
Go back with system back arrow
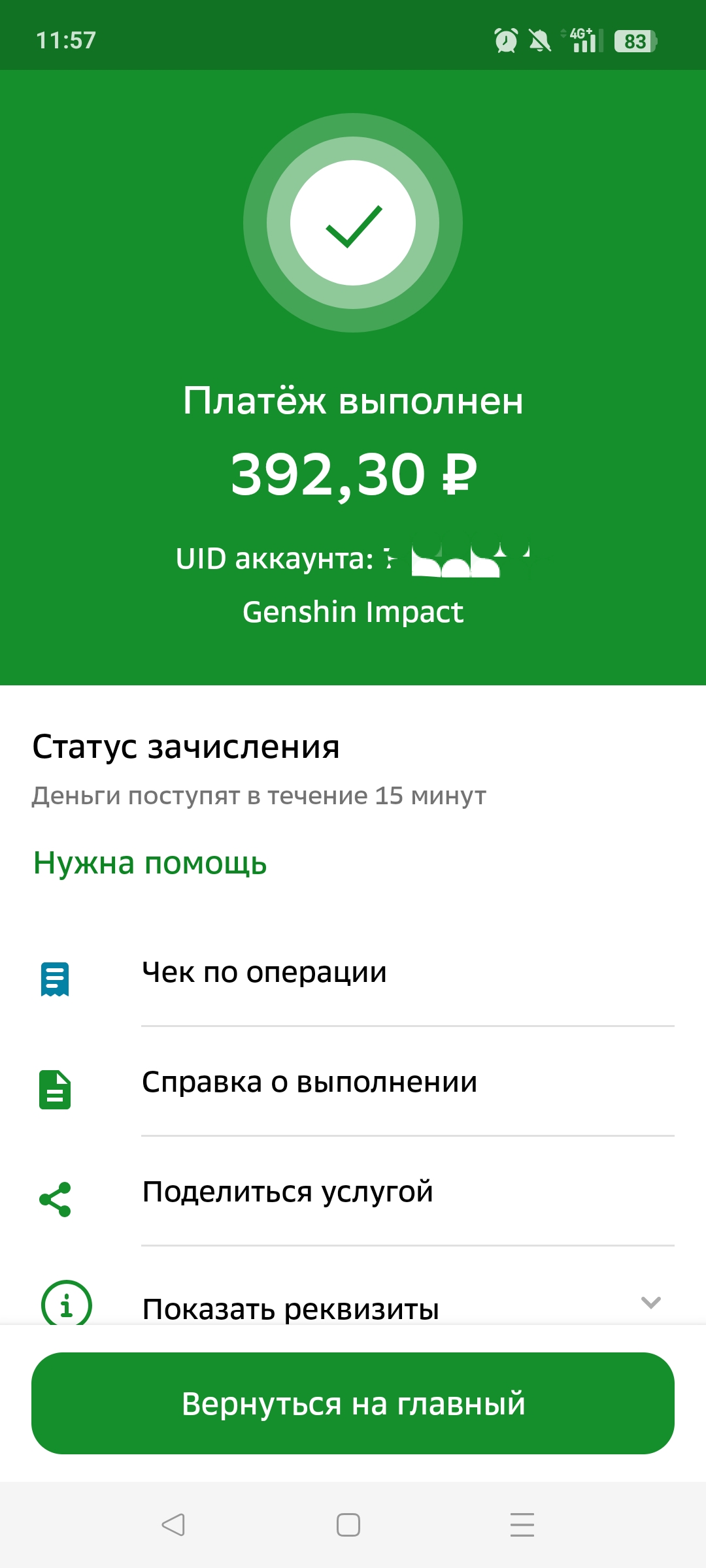[173, 1525]
